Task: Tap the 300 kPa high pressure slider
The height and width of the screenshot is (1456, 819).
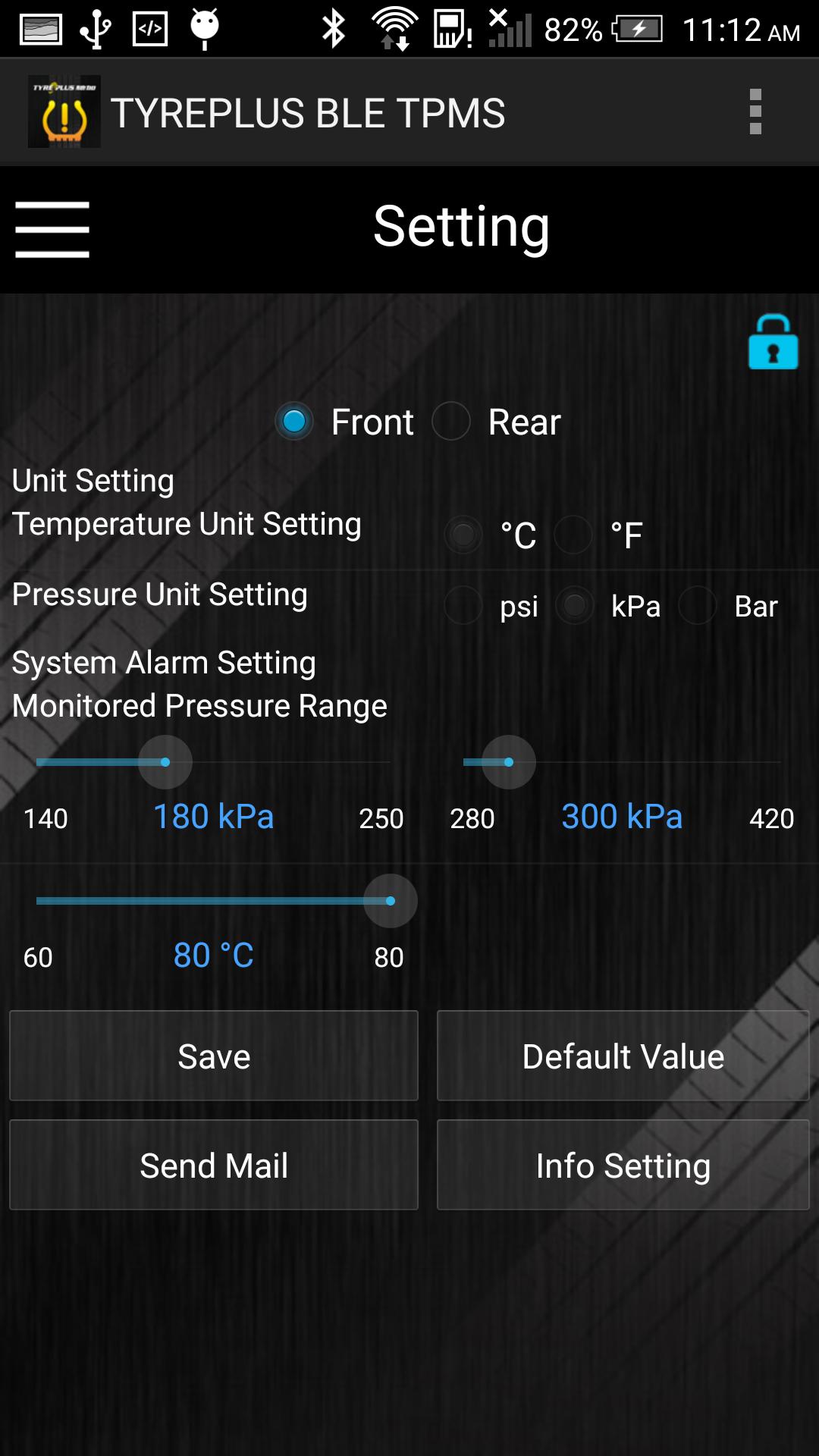Action: (x=509, y=762)
